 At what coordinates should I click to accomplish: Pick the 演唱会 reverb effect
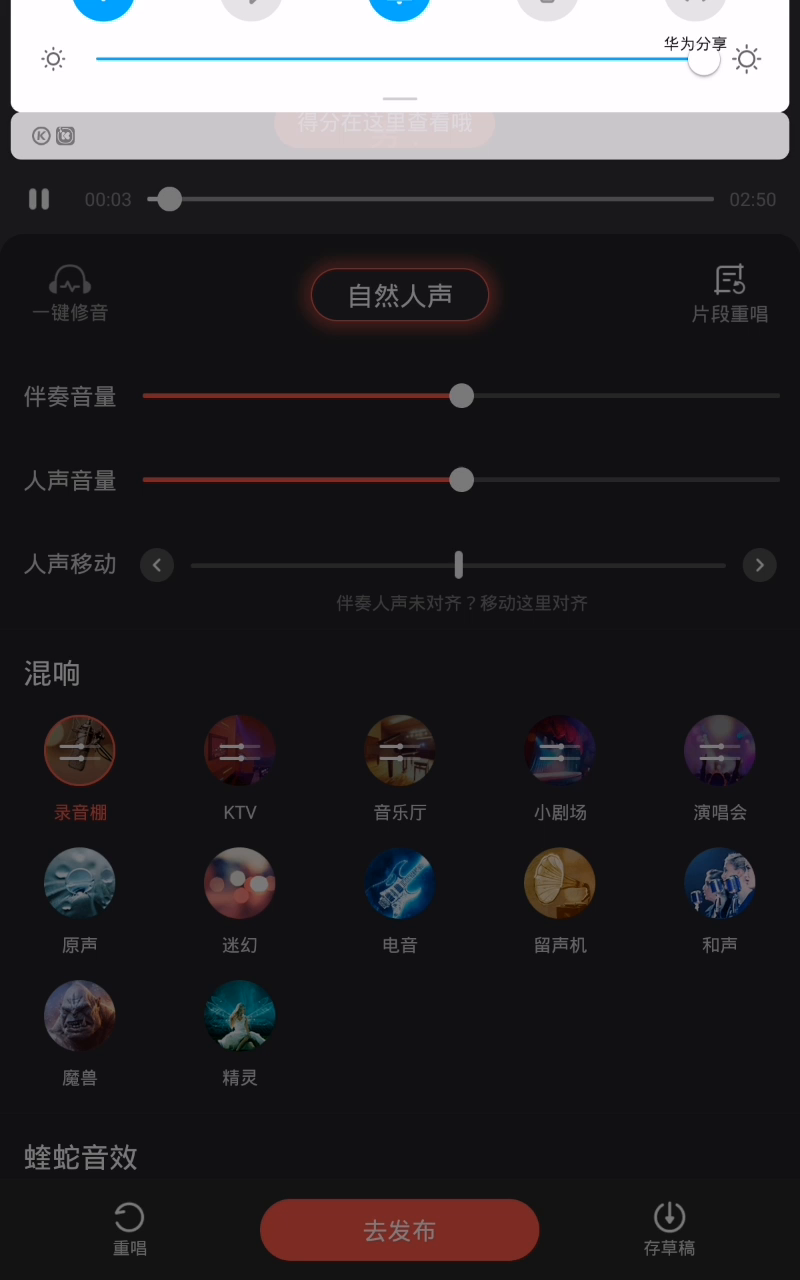720,751
